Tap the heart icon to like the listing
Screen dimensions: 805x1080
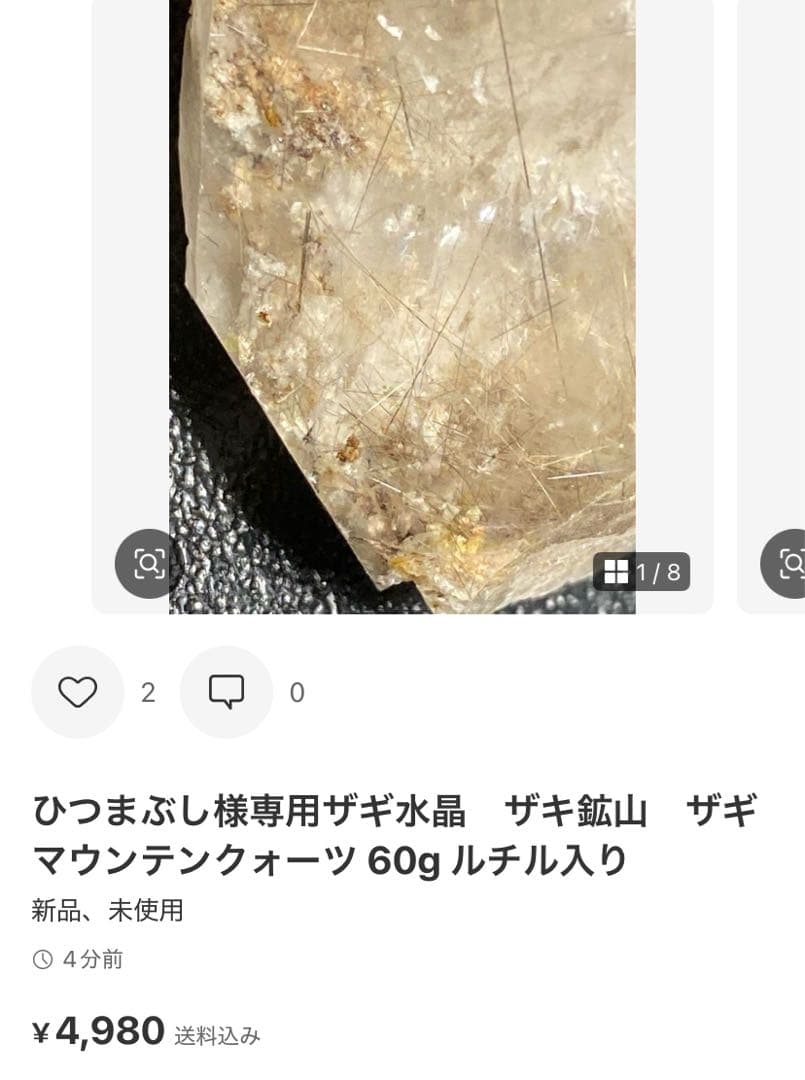pos(78,691)
